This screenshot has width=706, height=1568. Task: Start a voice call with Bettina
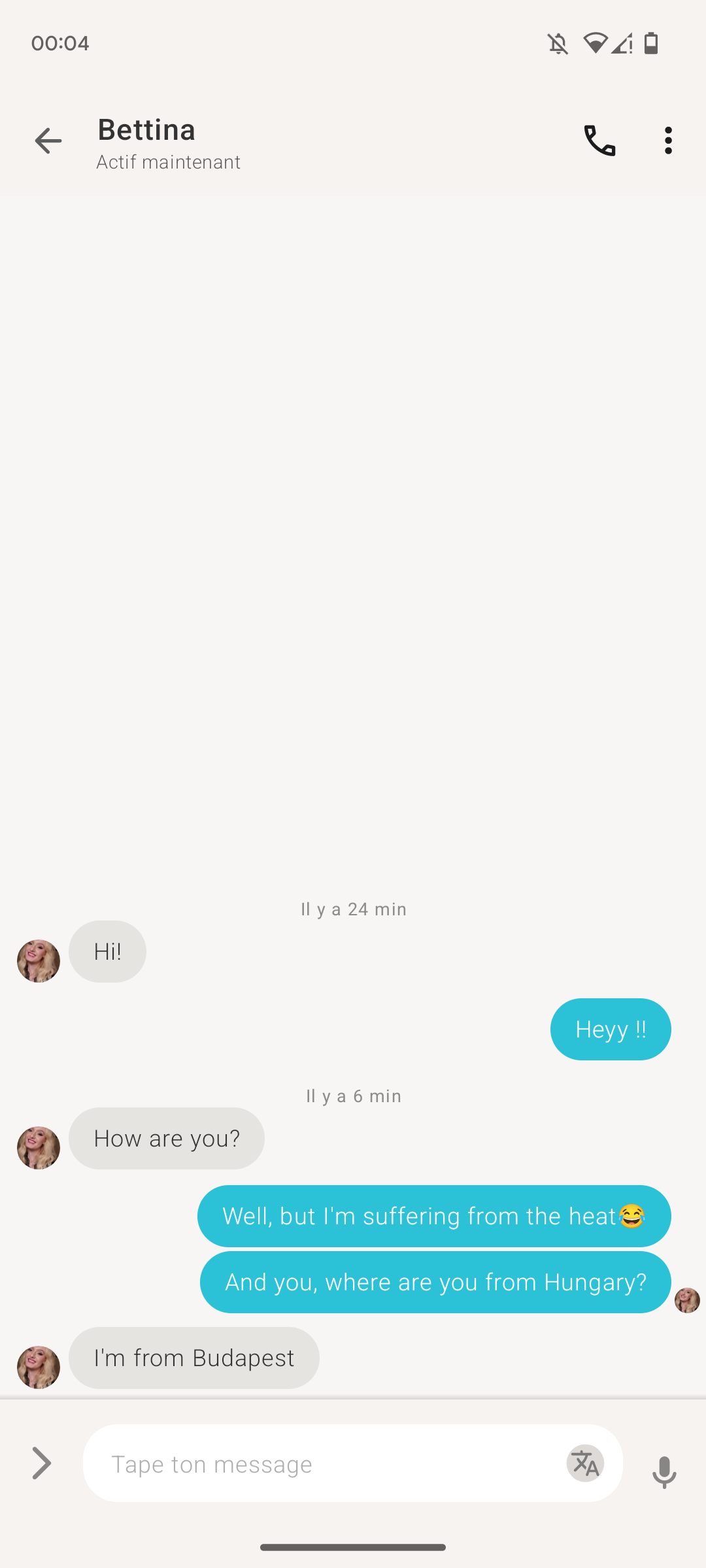pyautogui.click(x=599, y=140)
